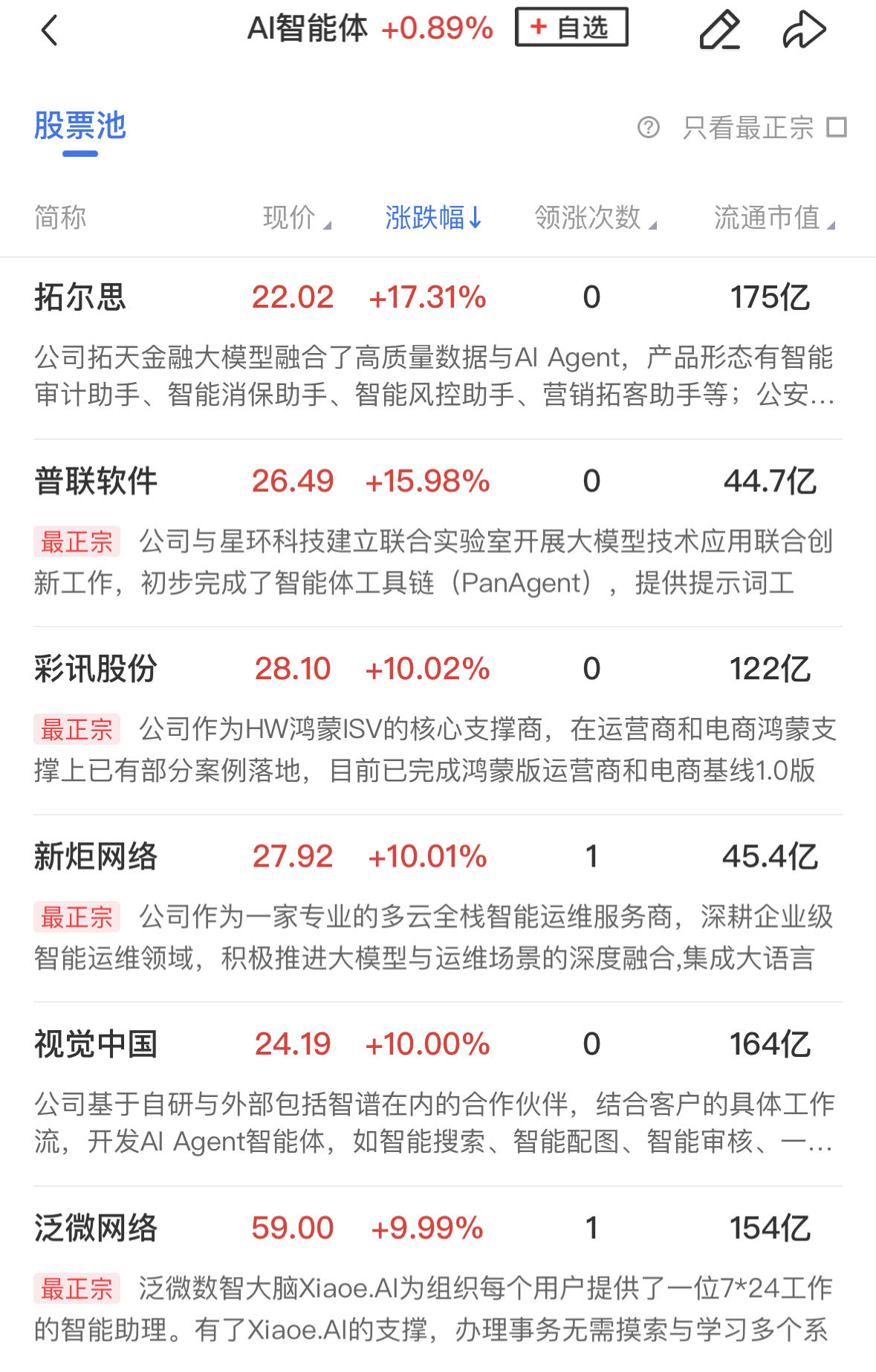Open the 拓尔思 stock row

tap(80, 297)
